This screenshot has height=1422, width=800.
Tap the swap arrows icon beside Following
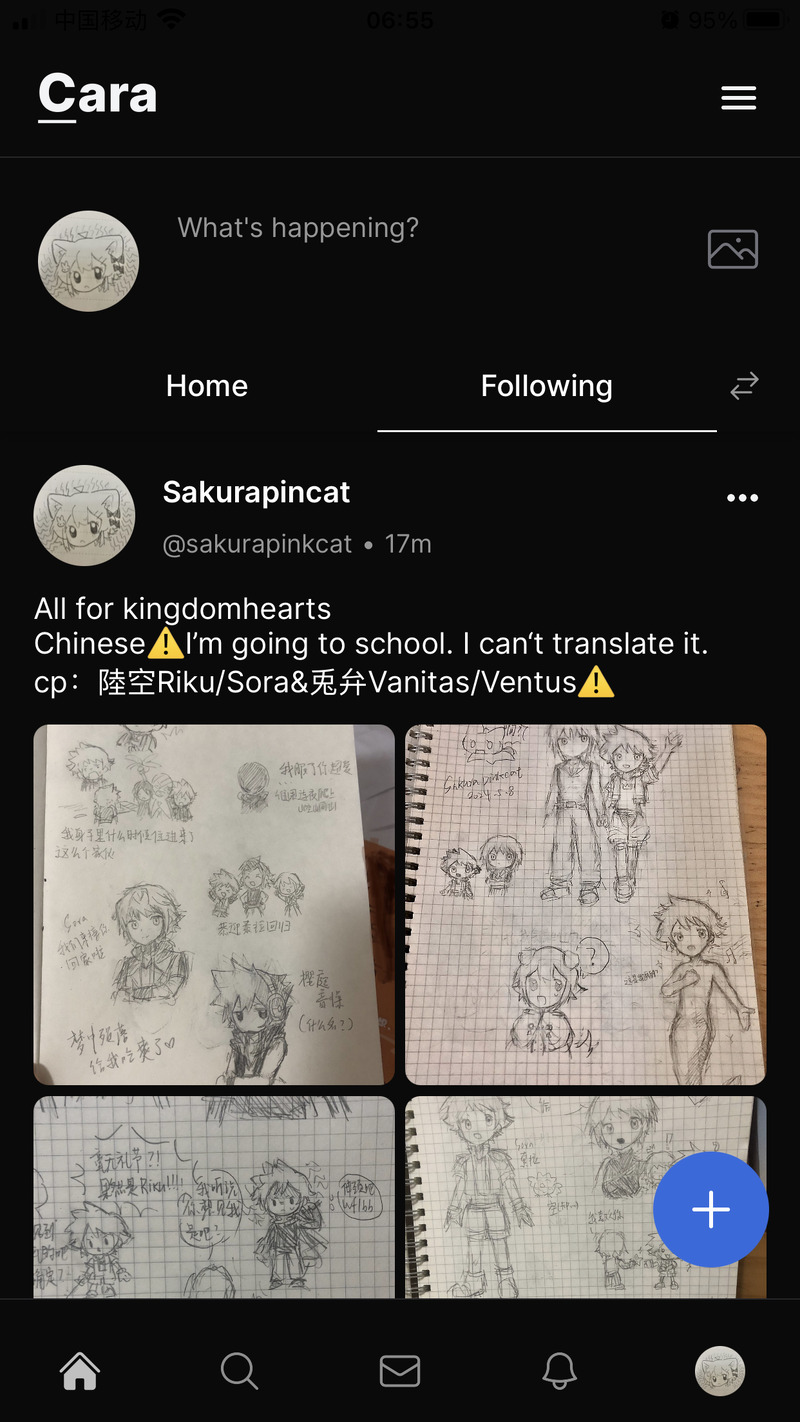click(744, 386)
